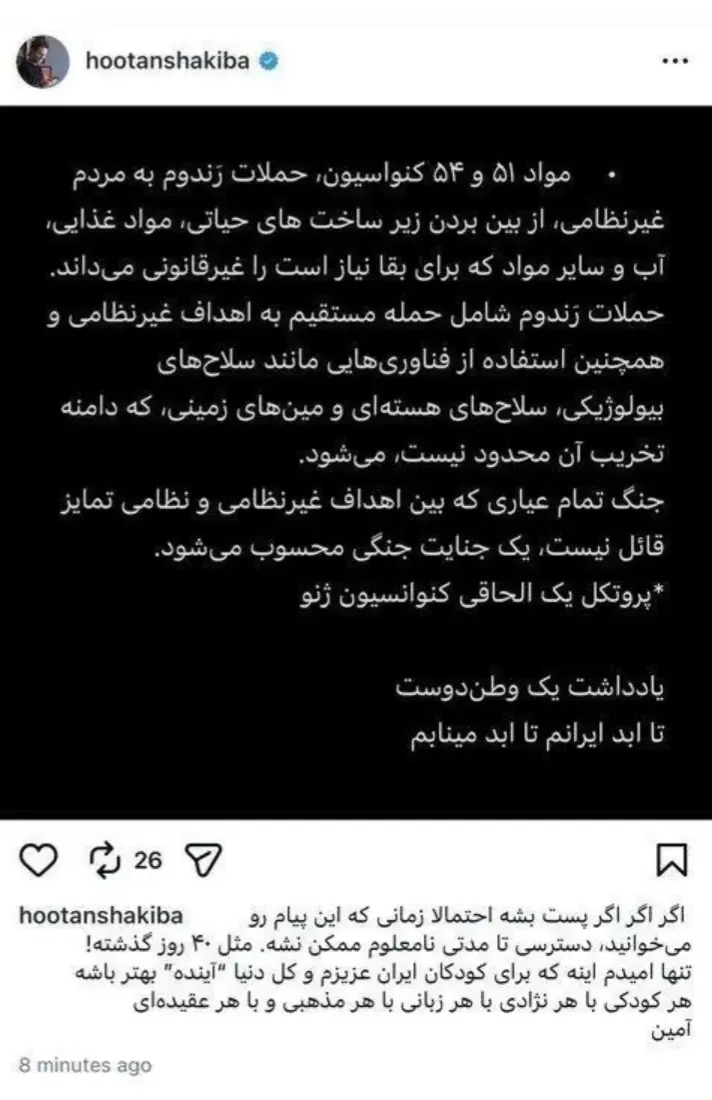This screenshot has width=712, height=1100.
Task: Repost this post
Action: (104, 860)
